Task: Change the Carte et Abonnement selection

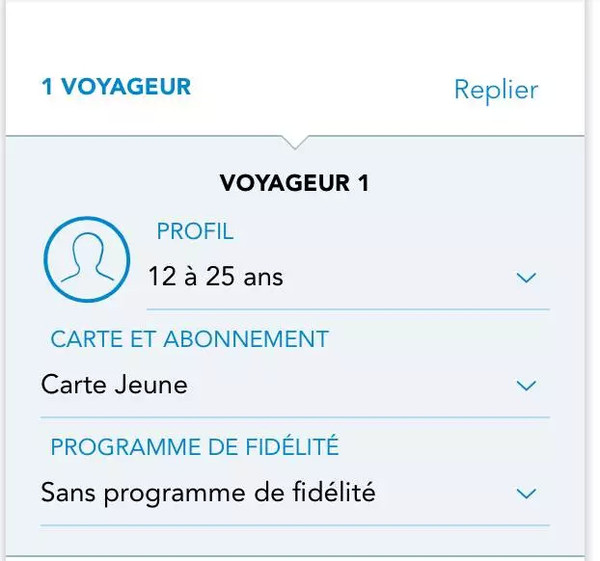Action: pos(526,386)
